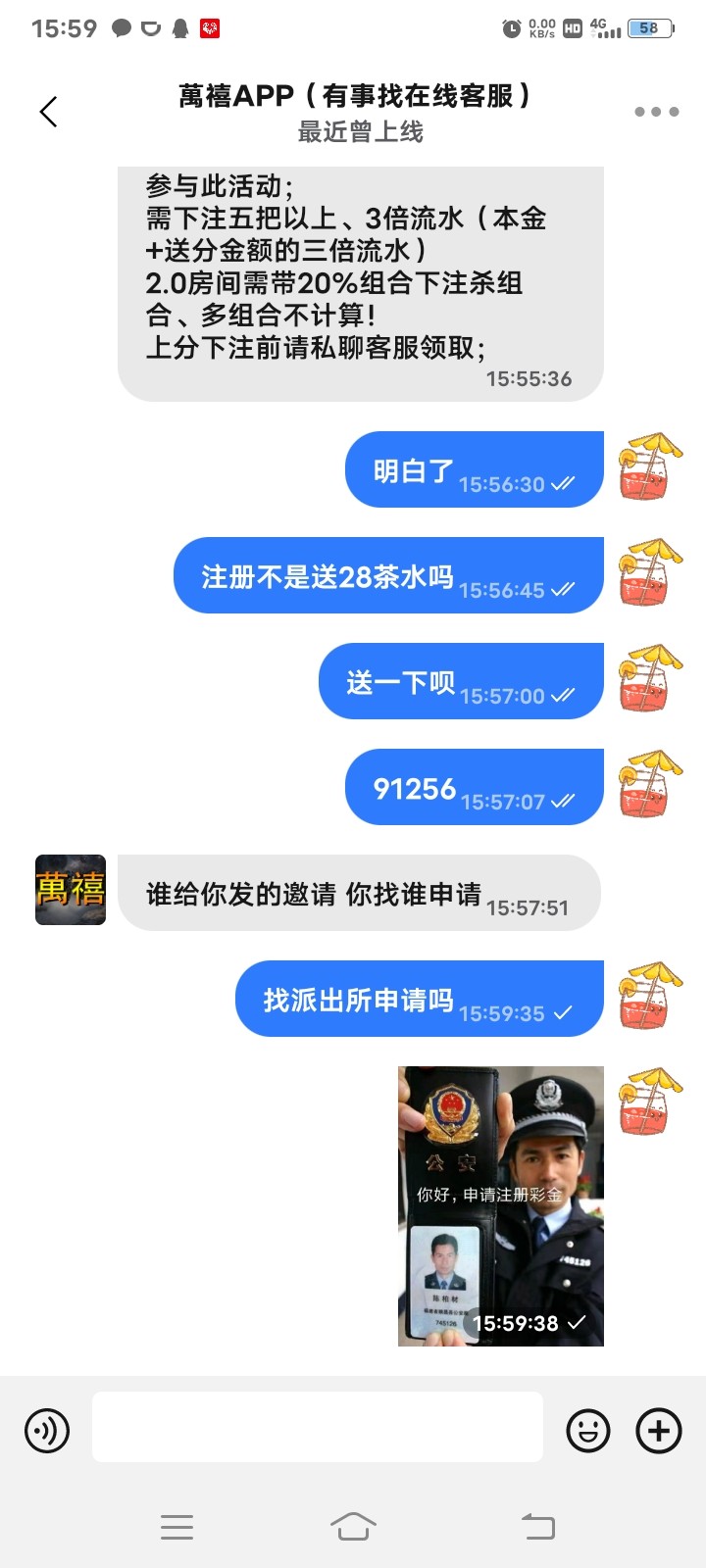
Task: Open the emoji picker
Action: coord(588,1430)
